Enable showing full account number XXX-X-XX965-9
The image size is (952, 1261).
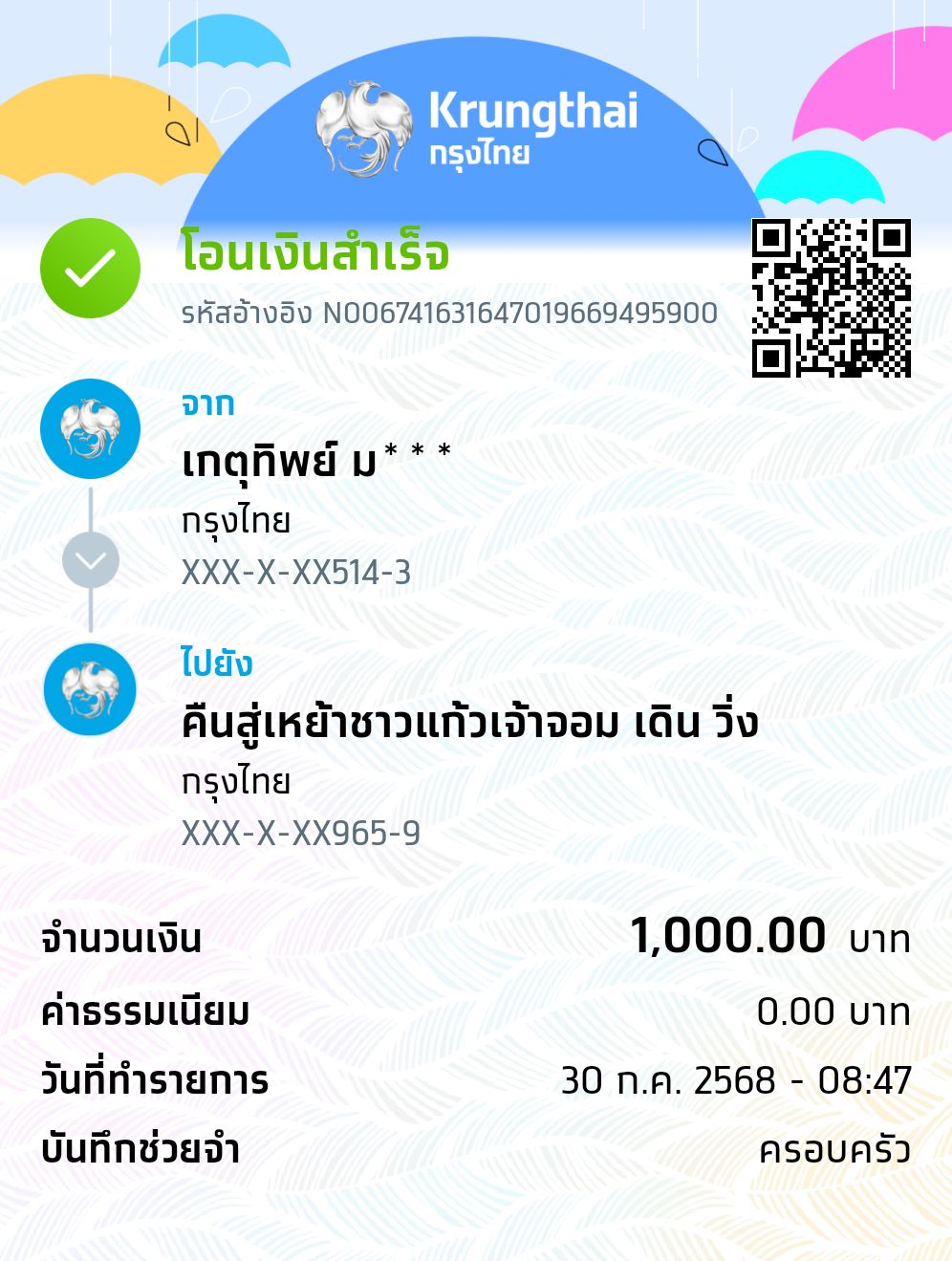[296, 834]
